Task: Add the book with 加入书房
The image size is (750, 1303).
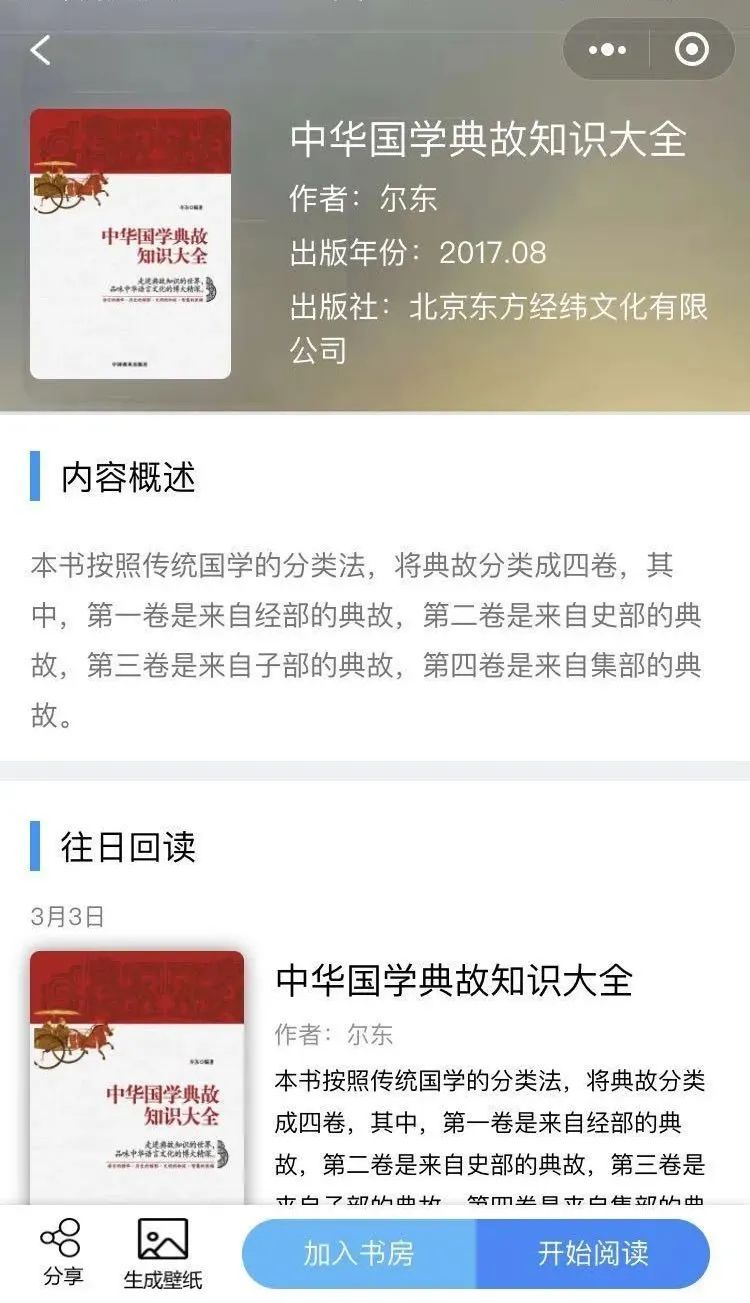Action: pyautogui.click(x=359, y=1253)
